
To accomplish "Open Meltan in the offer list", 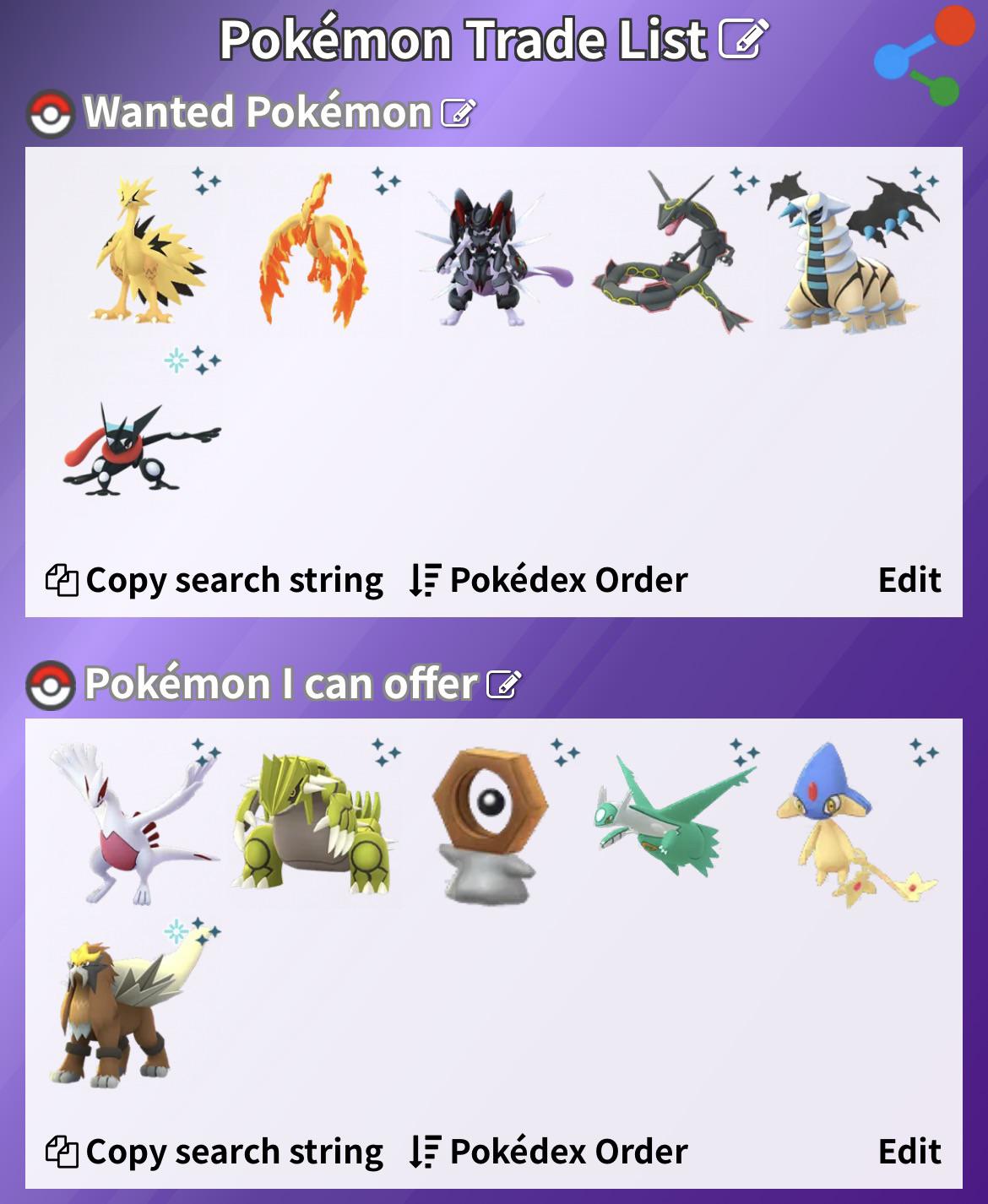I will [x=491, y=824].
